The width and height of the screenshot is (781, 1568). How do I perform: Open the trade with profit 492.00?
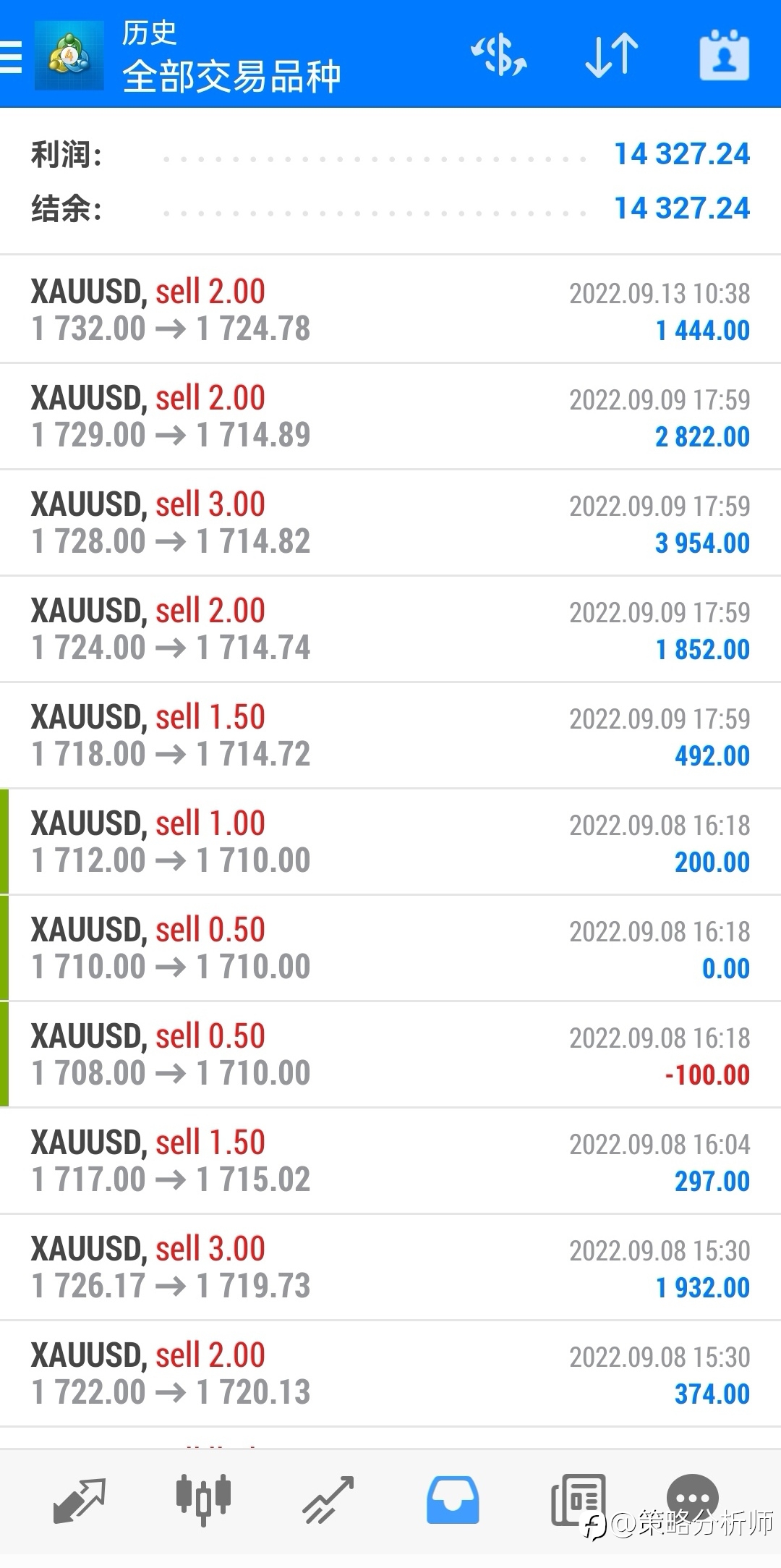click(390, 735)
